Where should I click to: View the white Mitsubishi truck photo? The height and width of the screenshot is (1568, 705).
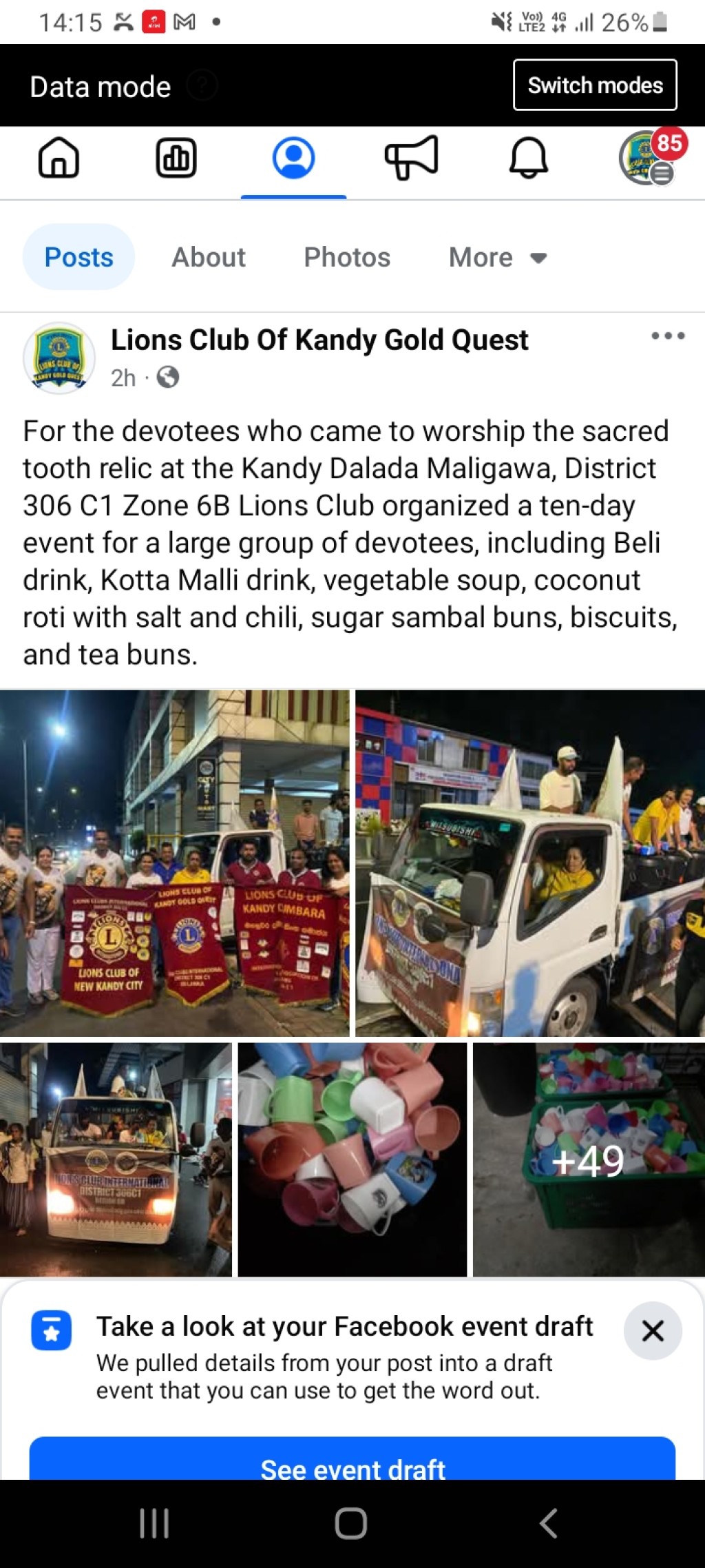click(530, 863)
